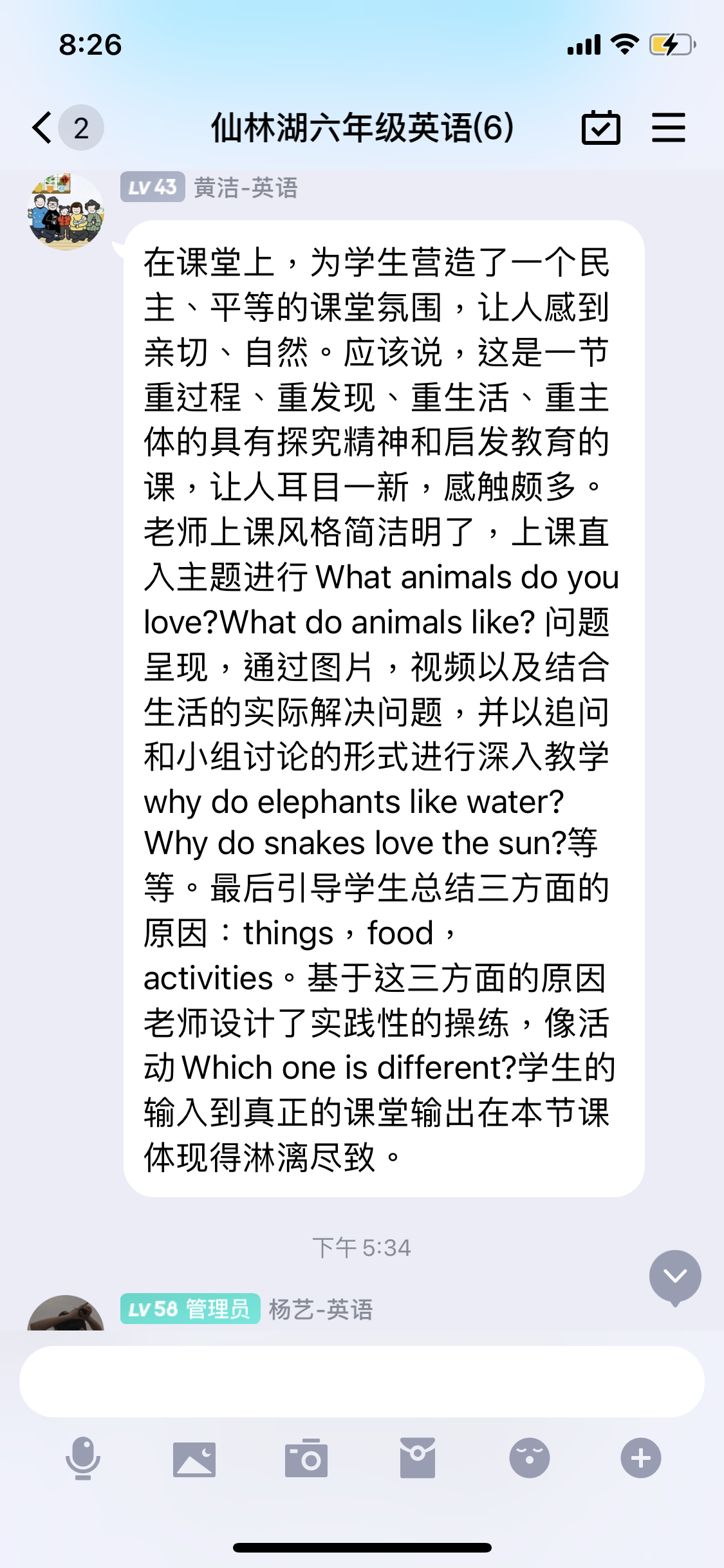Send a red packet envelope
Viewport: 724px width, 1568px height.
pyautogui.click(x=418, y=1458)
